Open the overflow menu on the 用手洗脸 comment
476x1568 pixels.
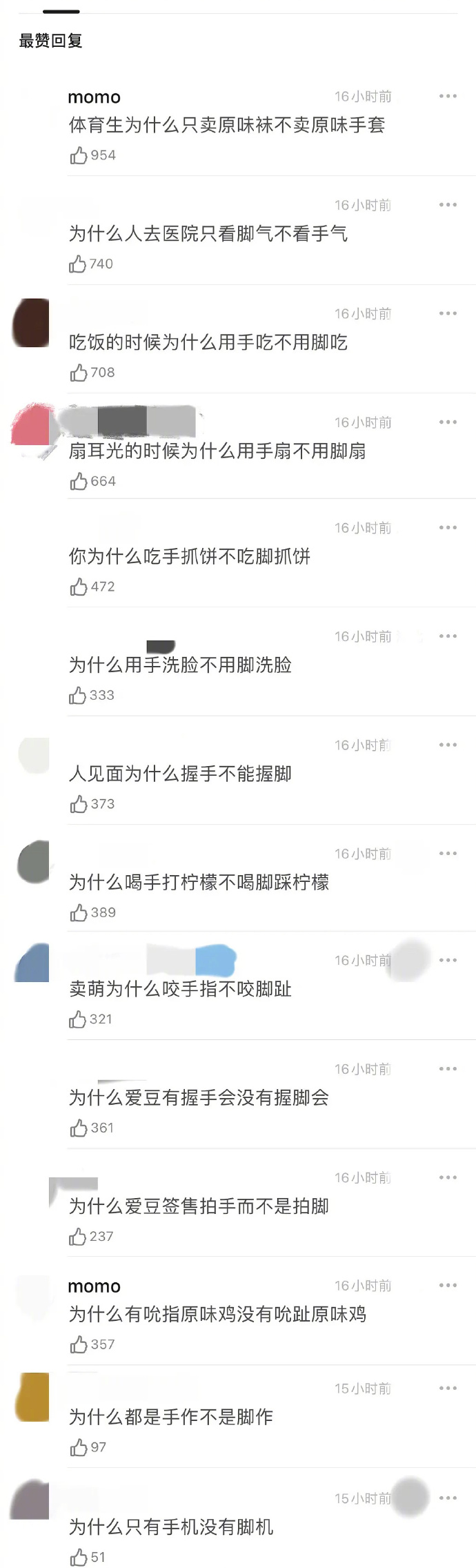[x=448, y=636]
